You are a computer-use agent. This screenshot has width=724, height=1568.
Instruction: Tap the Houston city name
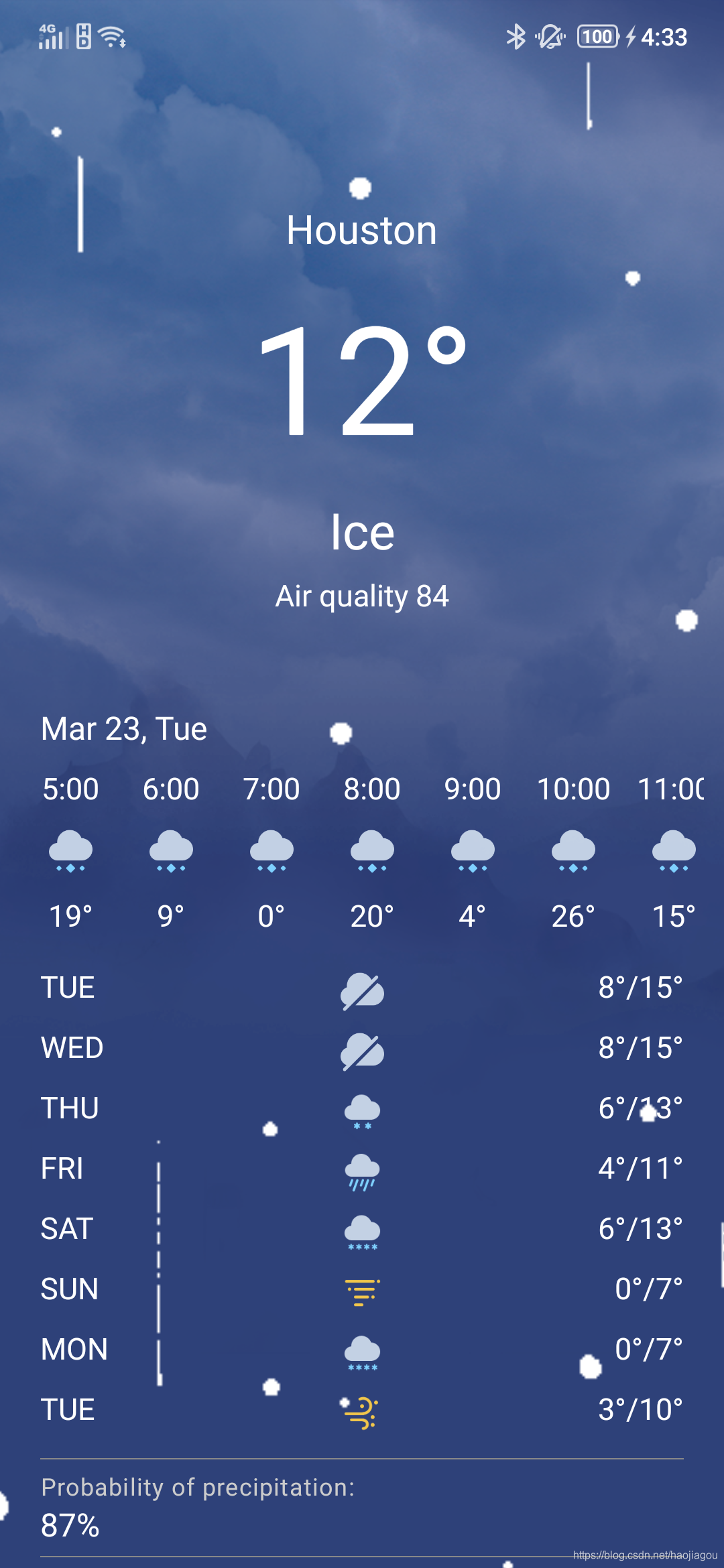point(361,231)
